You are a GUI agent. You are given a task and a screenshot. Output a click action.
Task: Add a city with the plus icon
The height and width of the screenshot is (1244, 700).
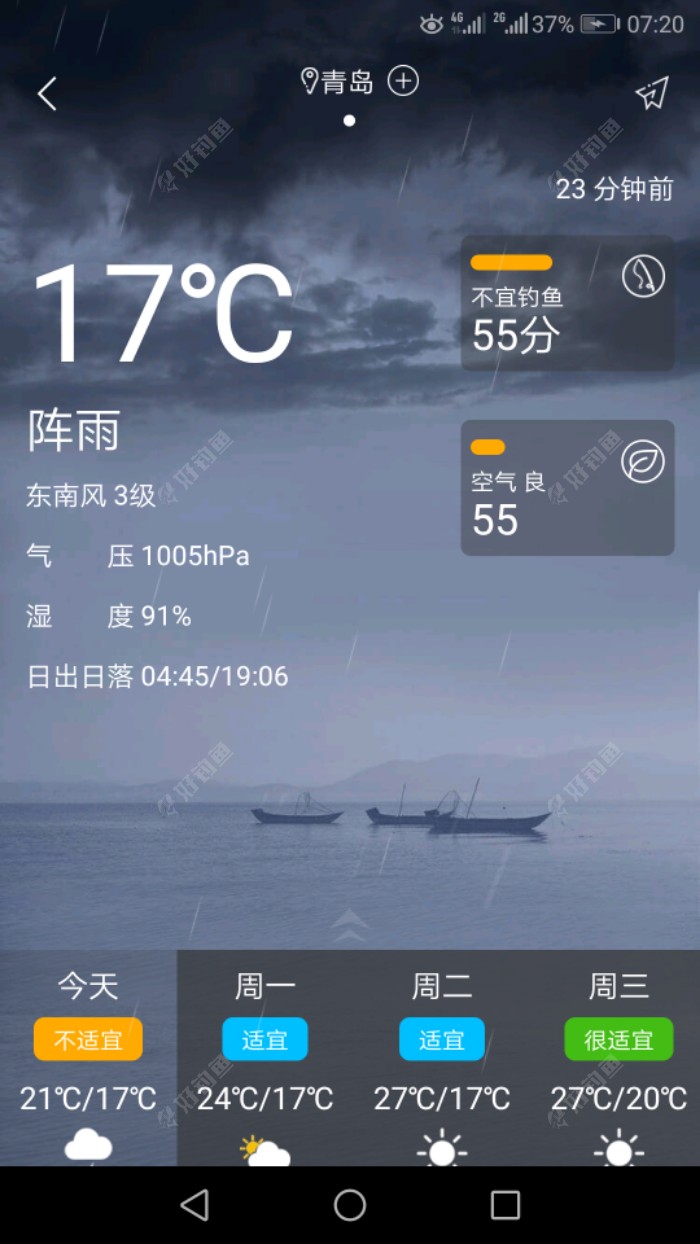403,81
